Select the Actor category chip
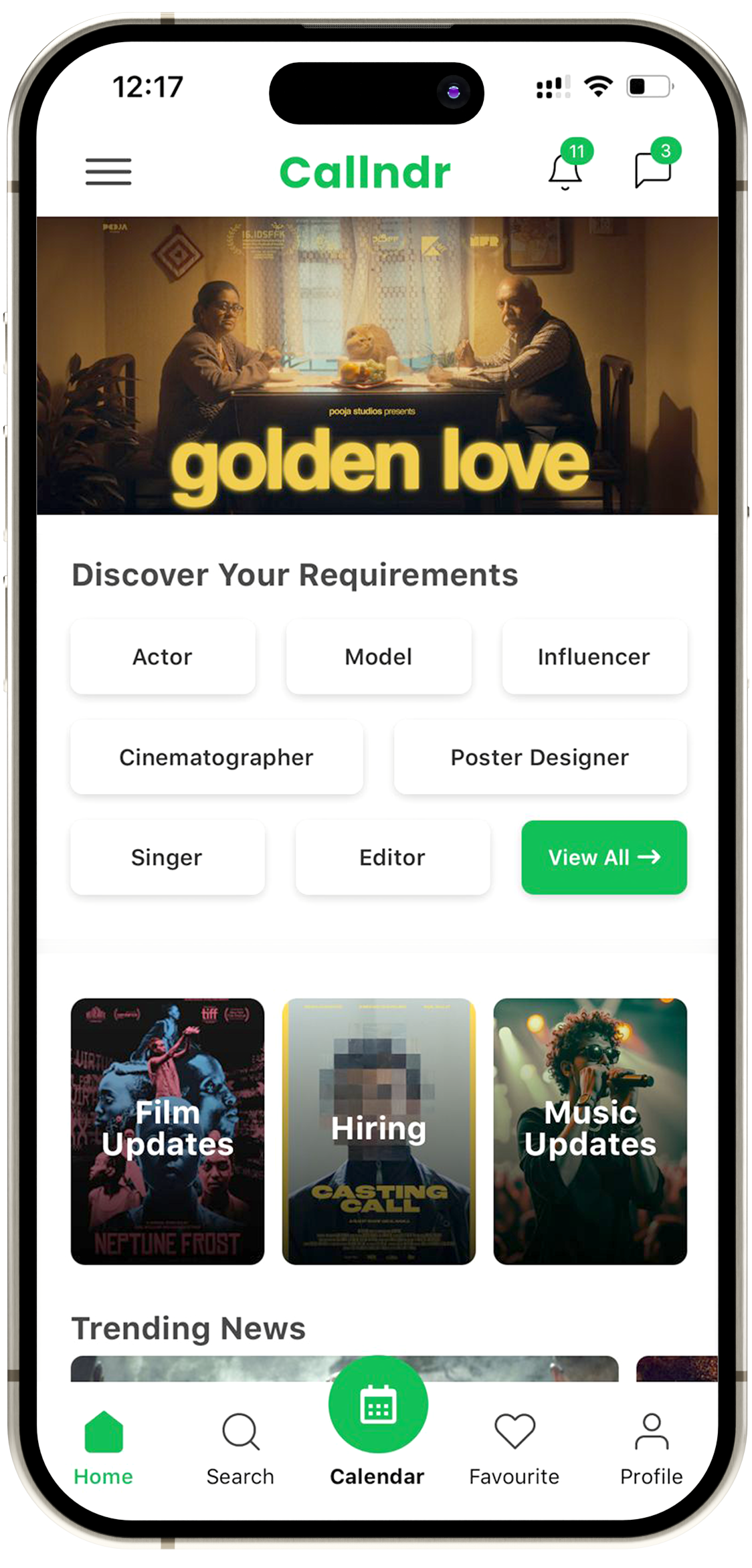Image resolution: width=752 pixels, height=1568 pixels. coord(163,657)
